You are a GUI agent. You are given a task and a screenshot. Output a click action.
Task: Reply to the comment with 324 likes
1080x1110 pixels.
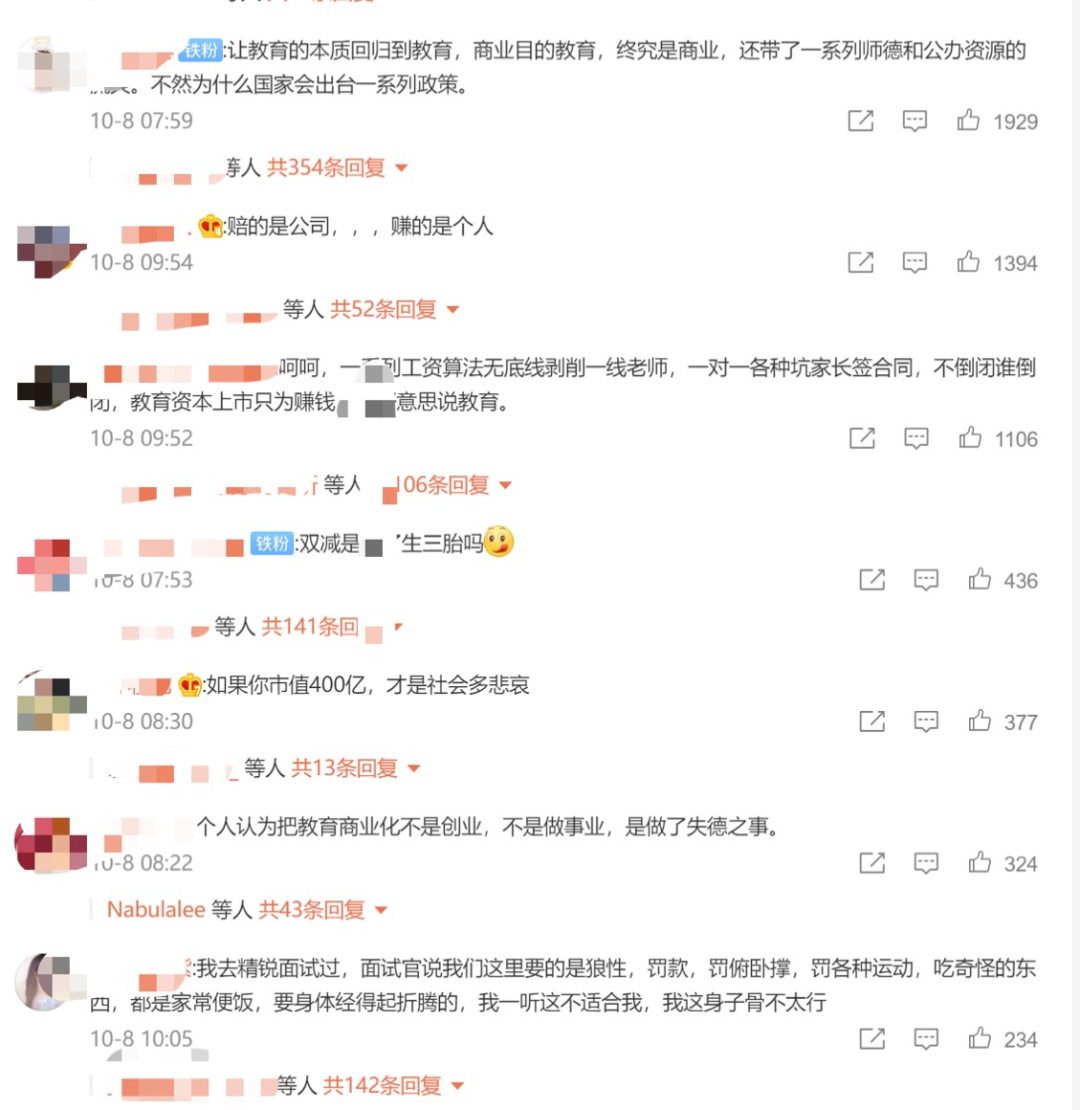coord(926,863)
